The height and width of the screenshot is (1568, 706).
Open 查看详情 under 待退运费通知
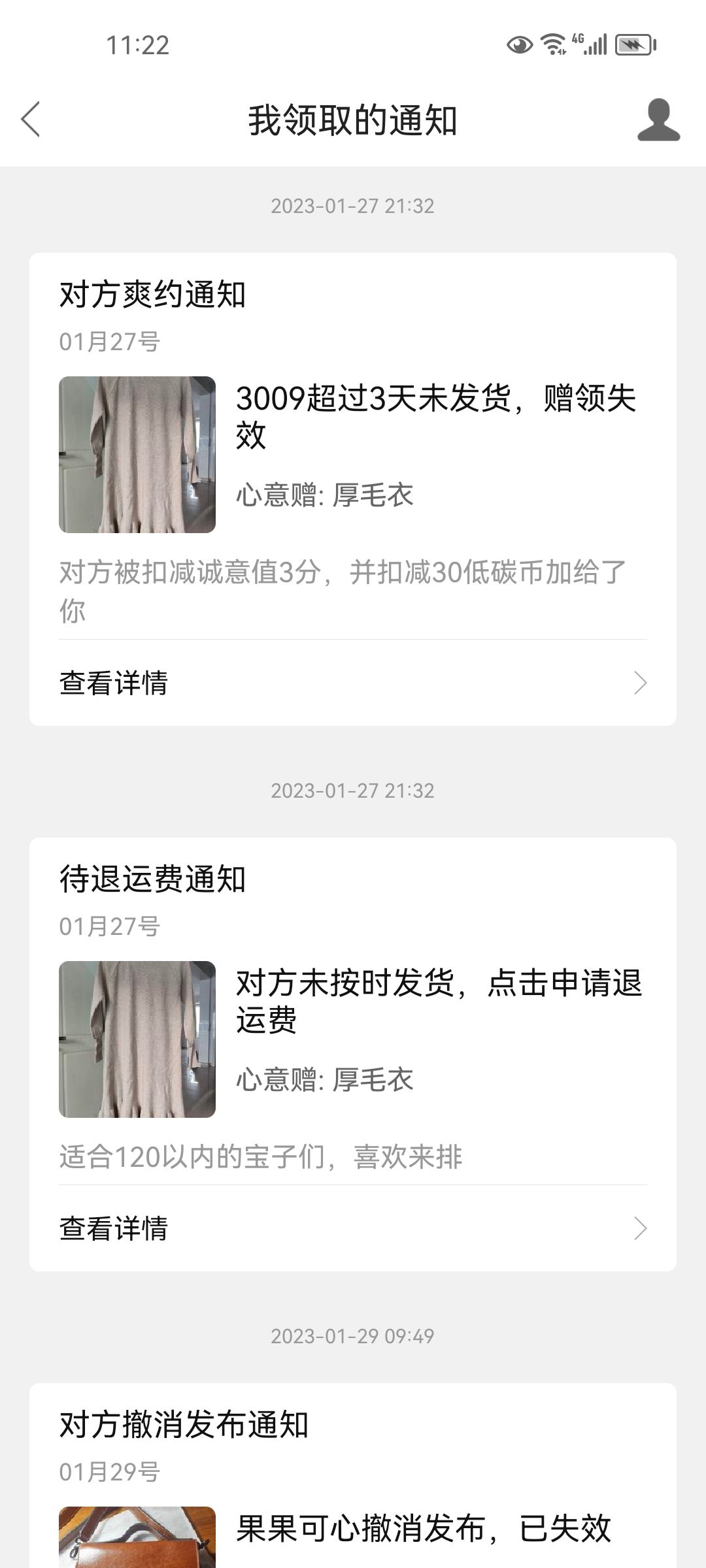[x=353, y=1228]
